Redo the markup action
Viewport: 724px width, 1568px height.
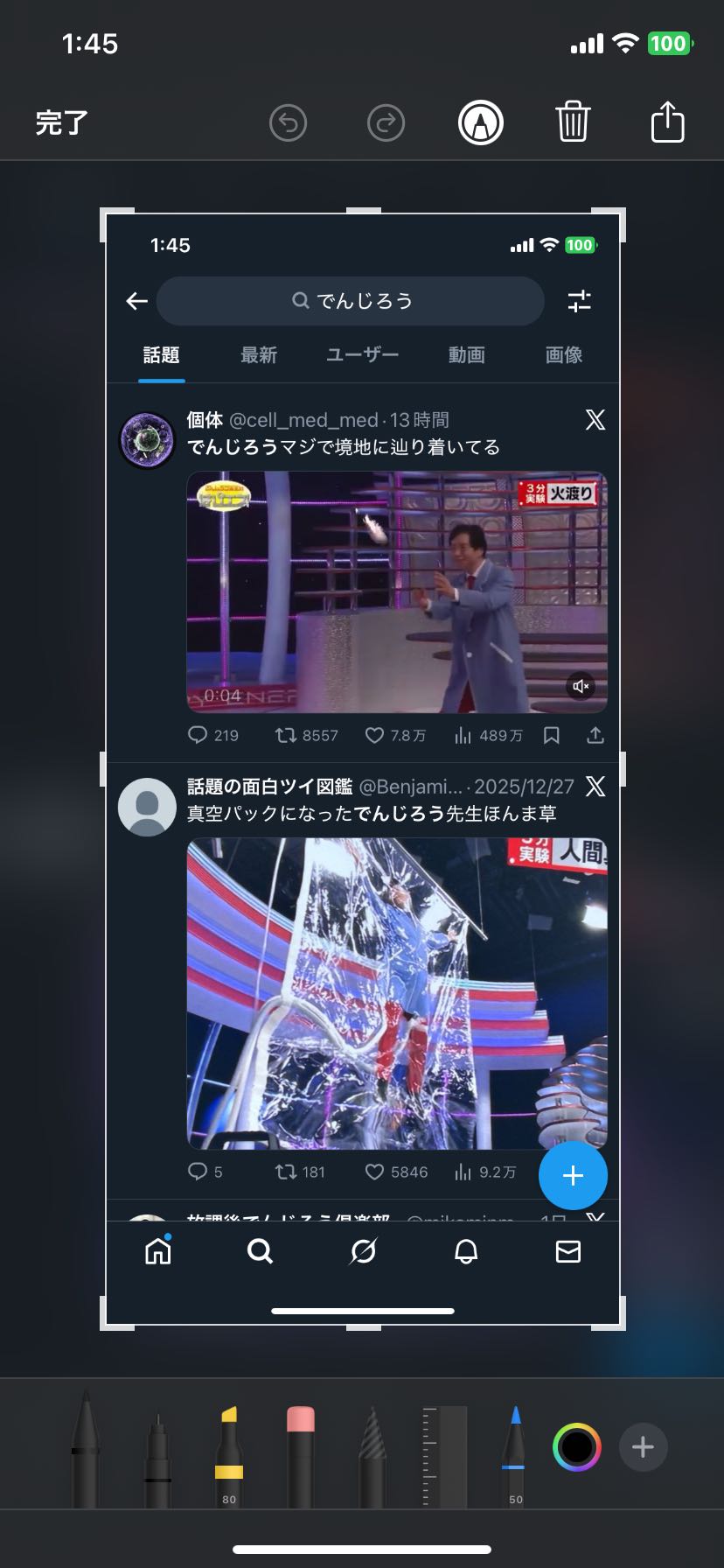pyautogui.click(x=386, y=122)
